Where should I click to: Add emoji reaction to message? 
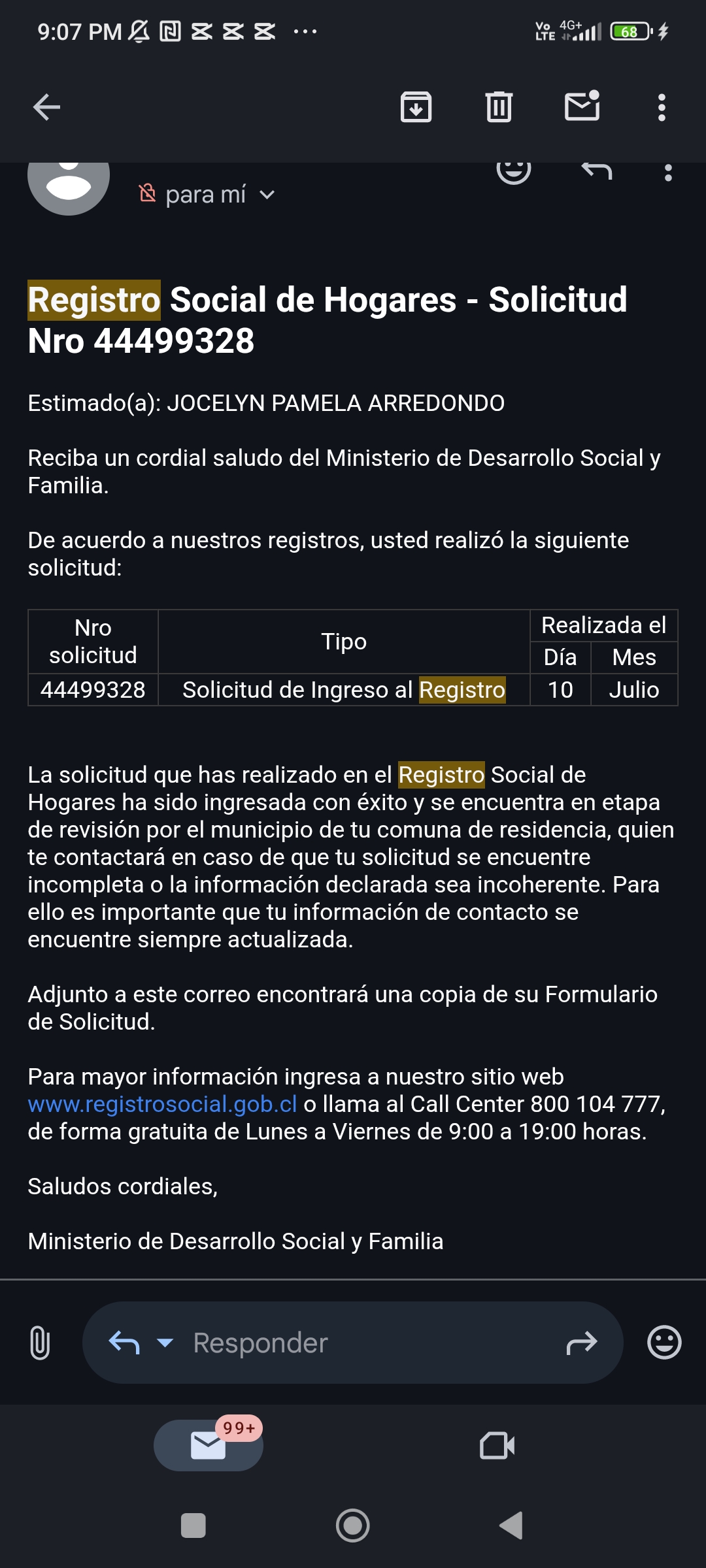click(514, 171)
